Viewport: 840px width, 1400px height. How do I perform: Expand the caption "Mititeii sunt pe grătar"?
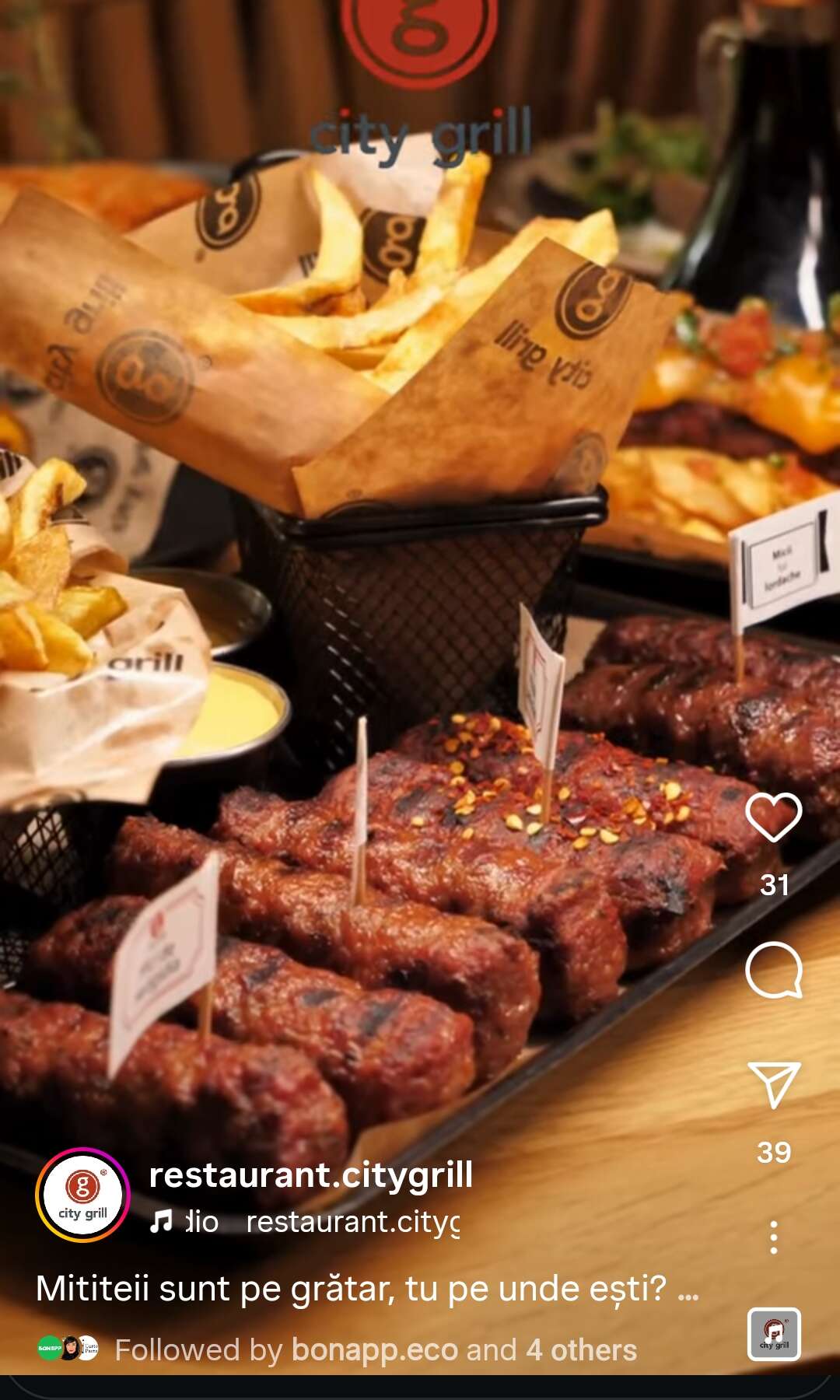click(x=367, y=1289)
